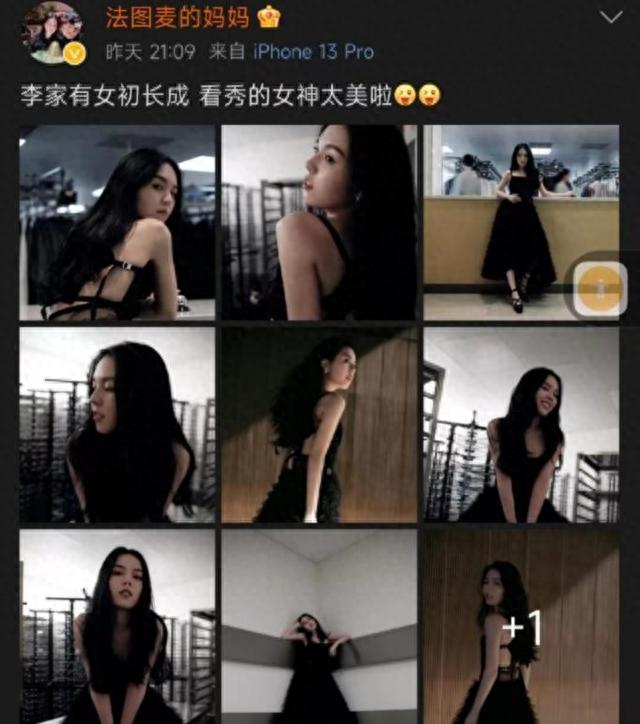Open the username 法图麦的妈妈
Image resolution: width=640 pixels, height=724 pixels.
click(x=180, y=17)
